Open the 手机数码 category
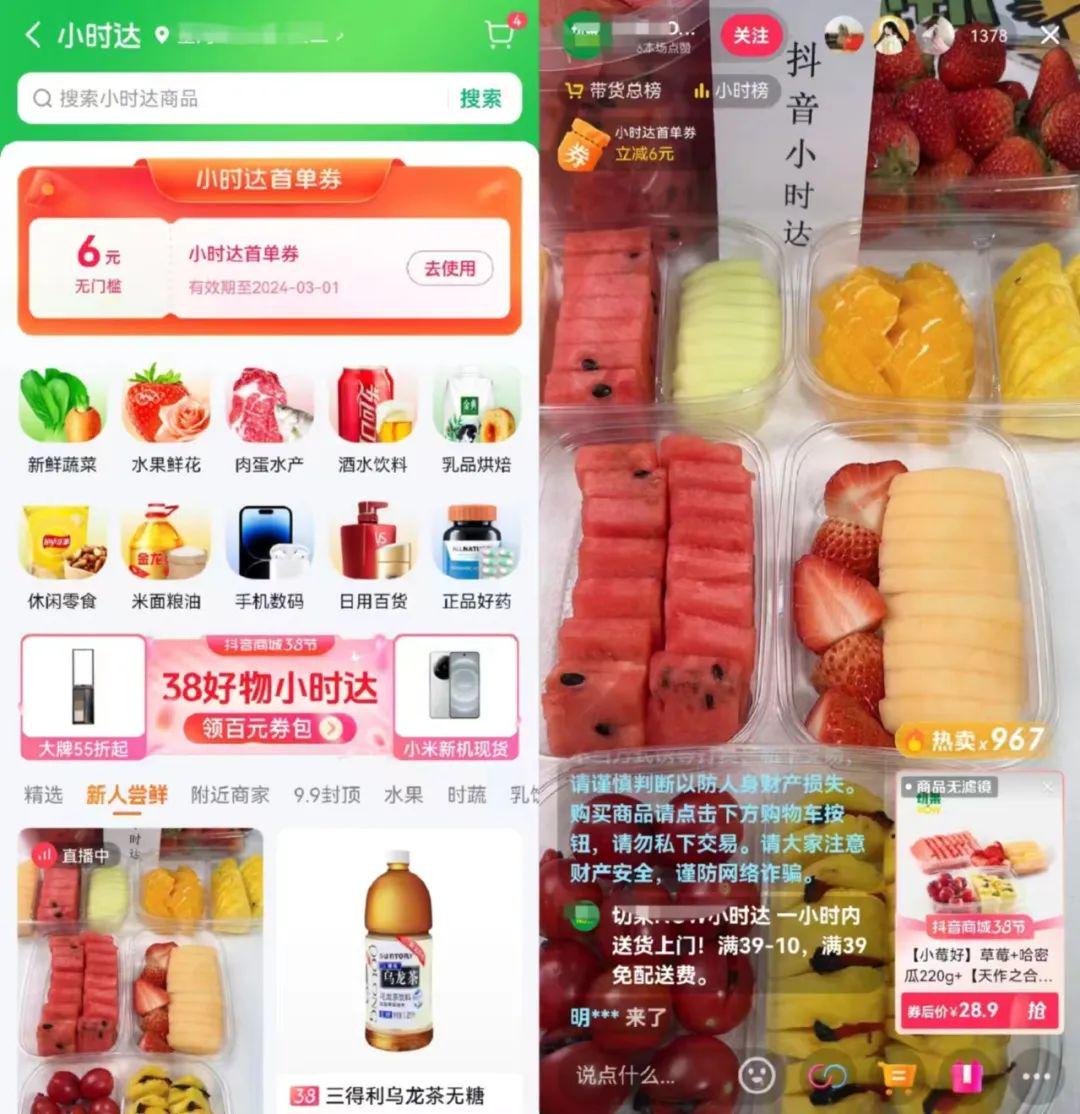 point(269,557)
